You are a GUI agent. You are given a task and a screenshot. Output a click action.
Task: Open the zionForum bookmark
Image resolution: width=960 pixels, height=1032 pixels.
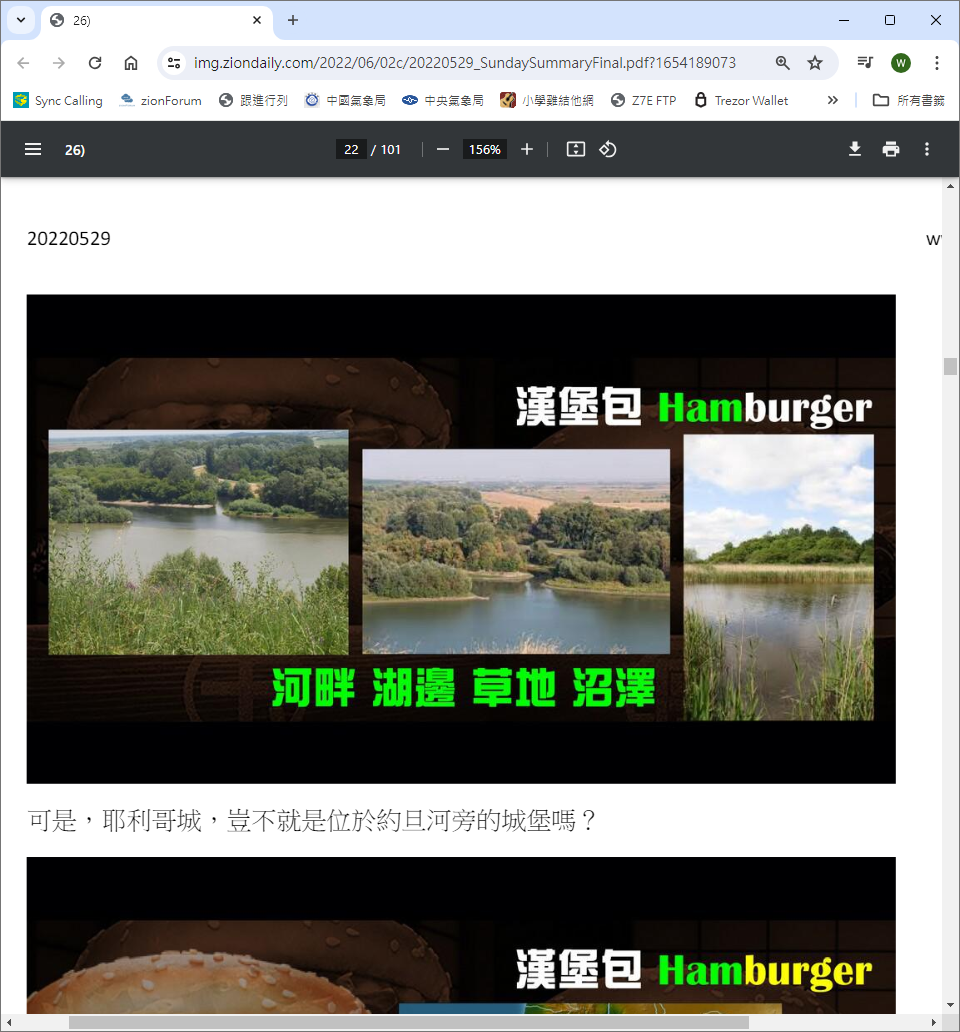(160, 100)
